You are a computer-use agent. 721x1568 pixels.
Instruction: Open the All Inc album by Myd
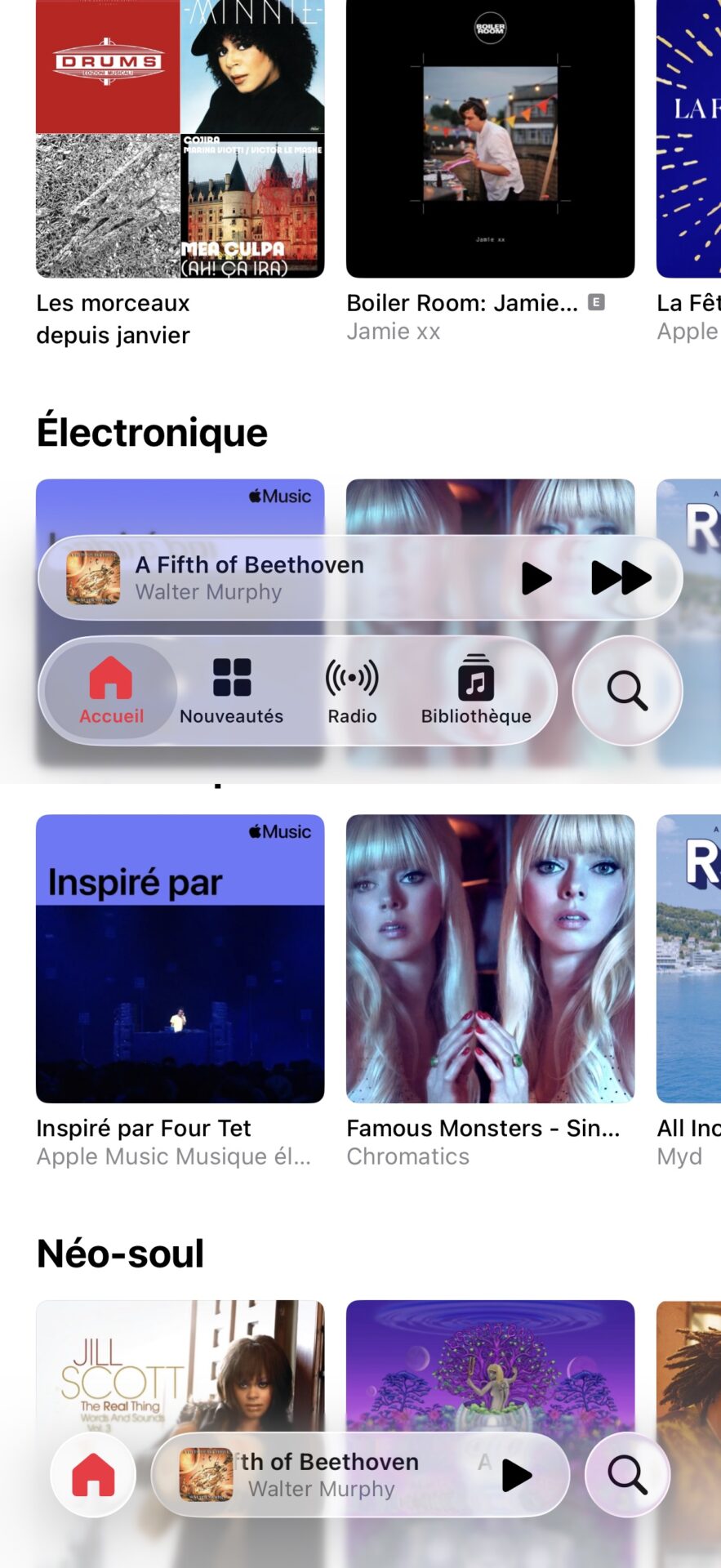(688, 959)
